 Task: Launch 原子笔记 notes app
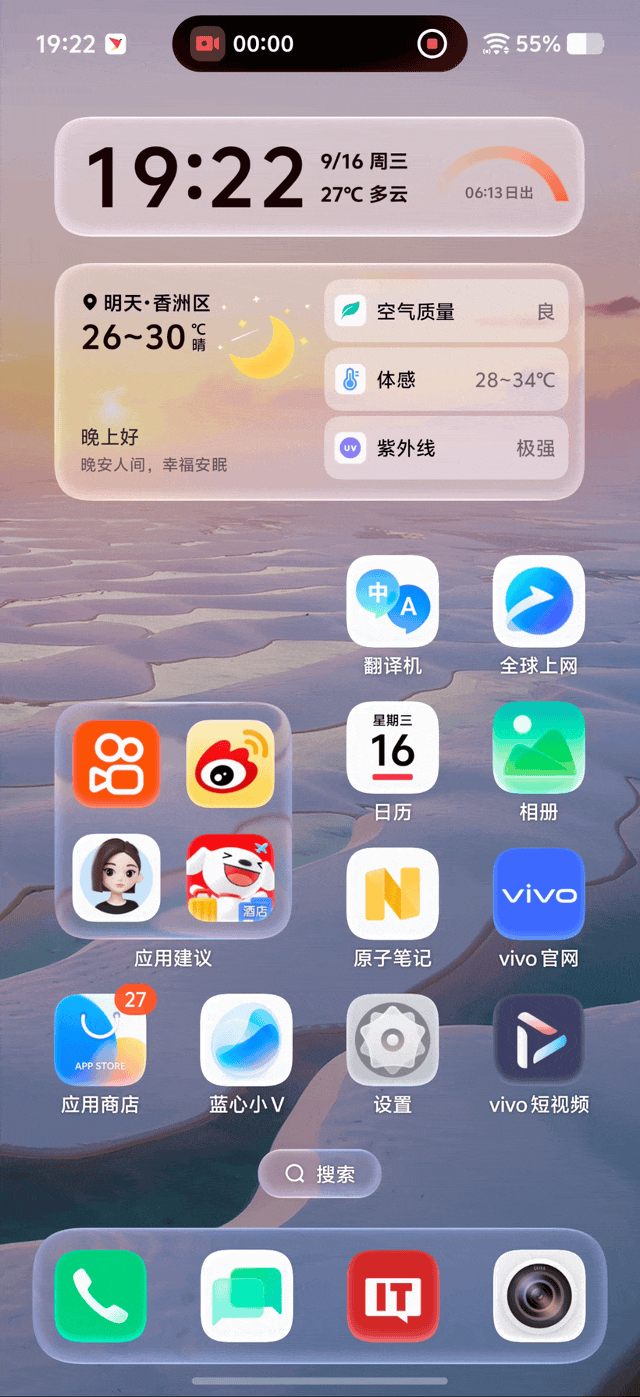point(393,894)
